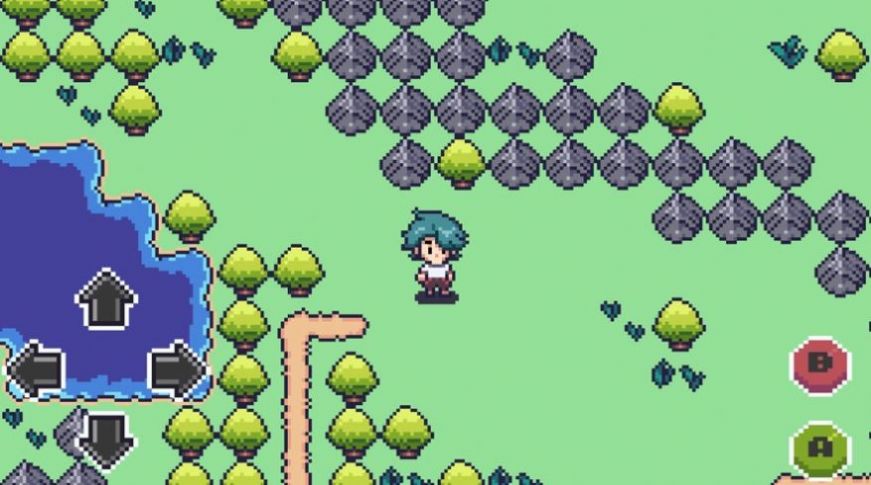This screenshot has height=485, width=871.
Task: Tap the left arrow on the D-pad
Action: coord(37,369)
